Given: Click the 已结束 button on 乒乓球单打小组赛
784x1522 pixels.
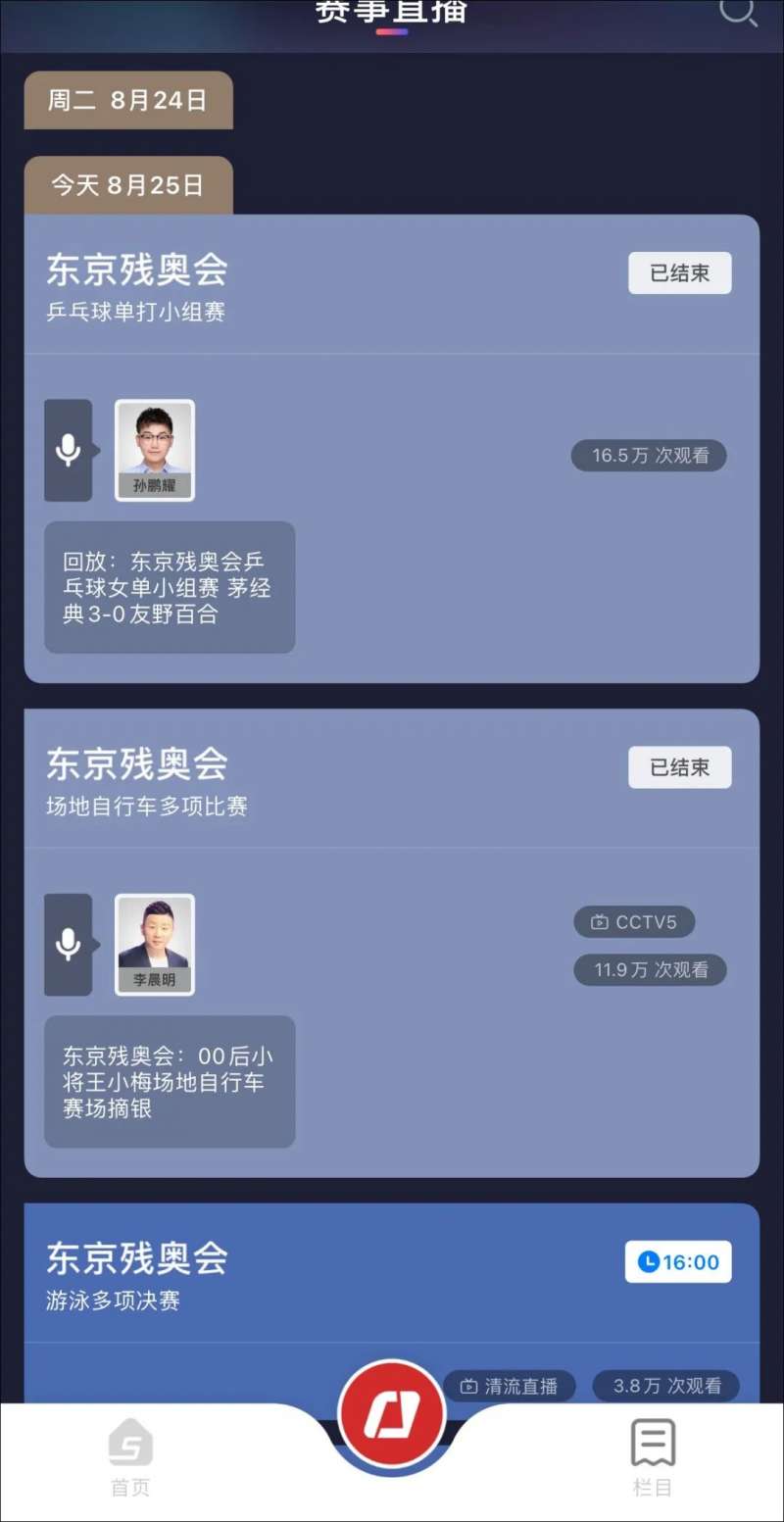Looking at the screenshot, I should 679,272.
